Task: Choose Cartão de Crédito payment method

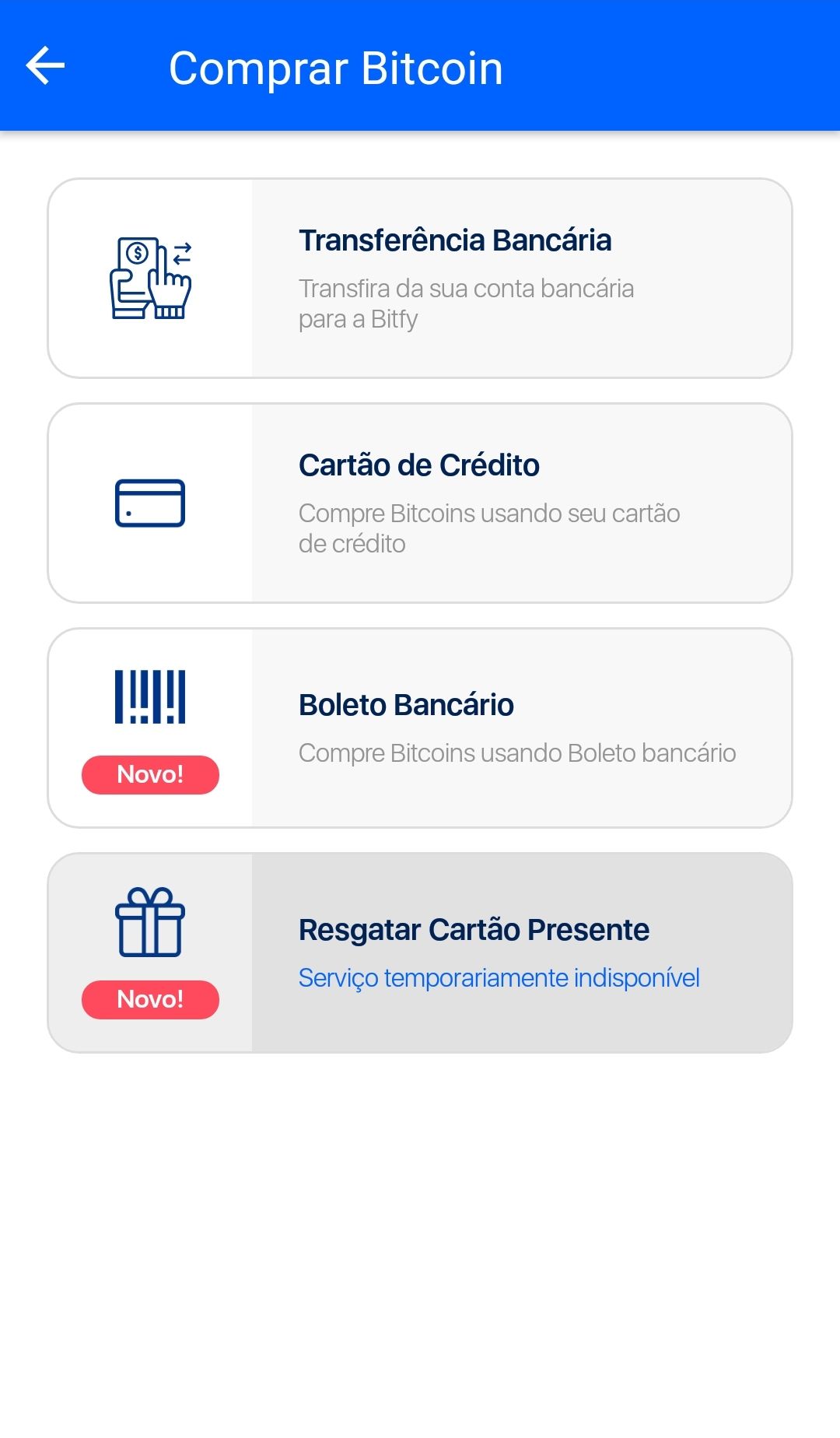Action: (420, 503)
